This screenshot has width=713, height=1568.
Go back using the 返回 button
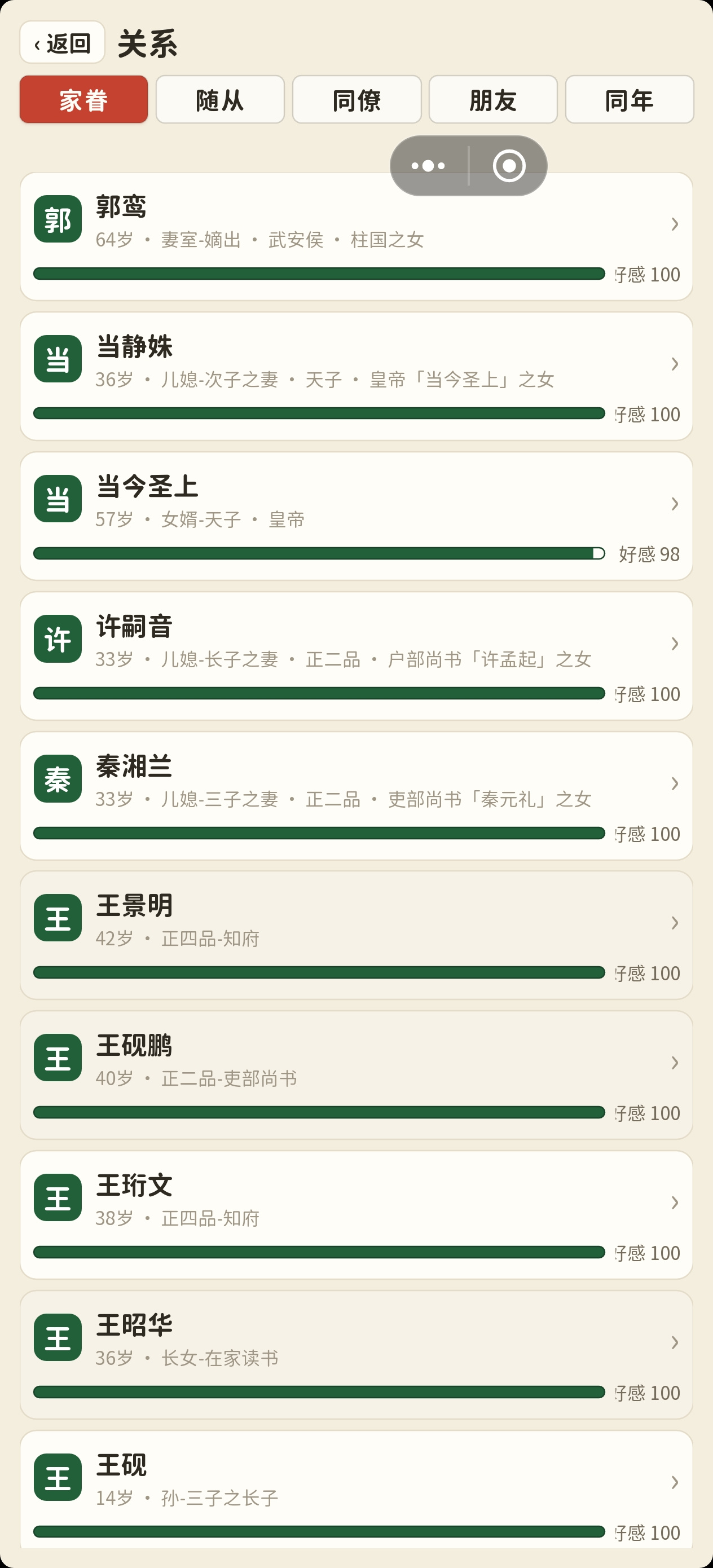click(62, 43)
